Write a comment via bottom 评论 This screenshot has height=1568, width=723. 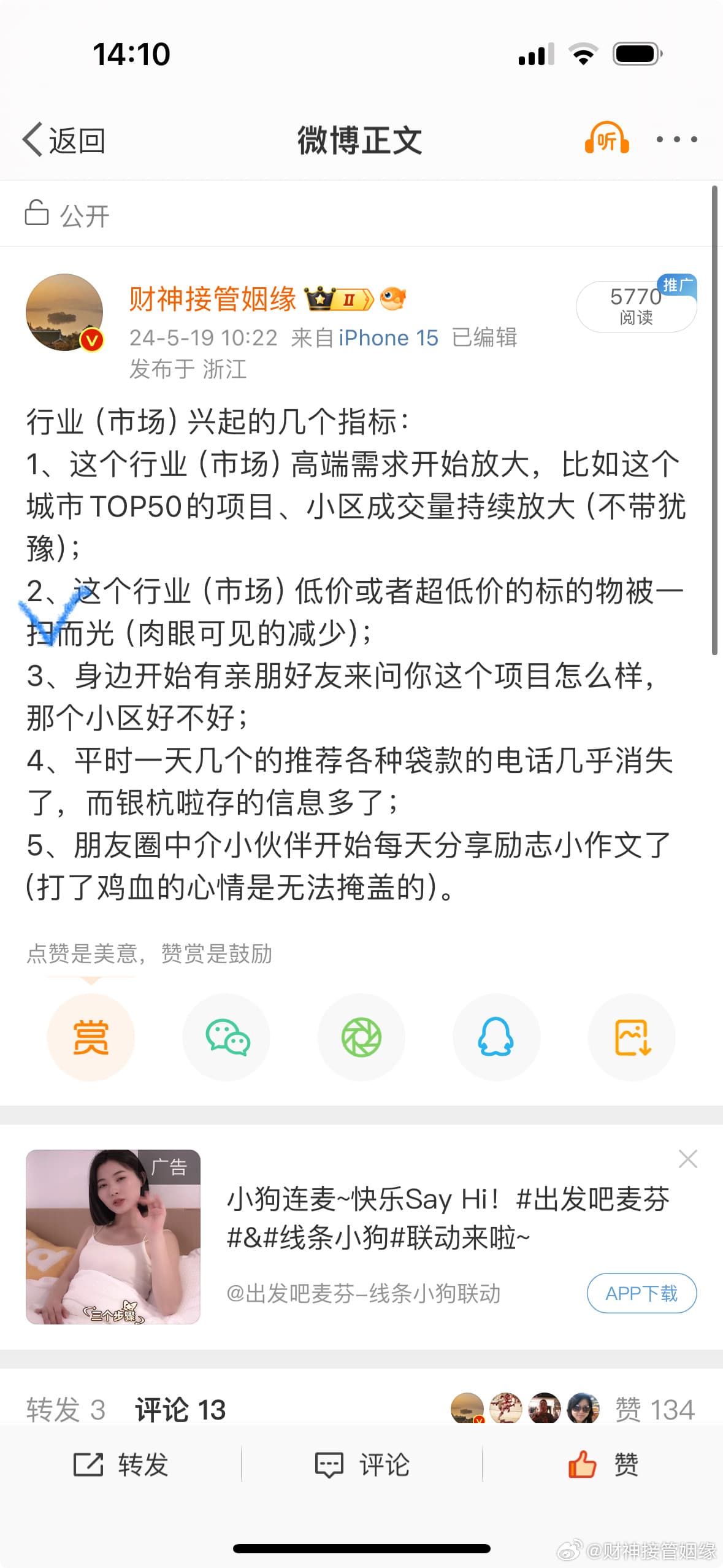(362, 1465)
